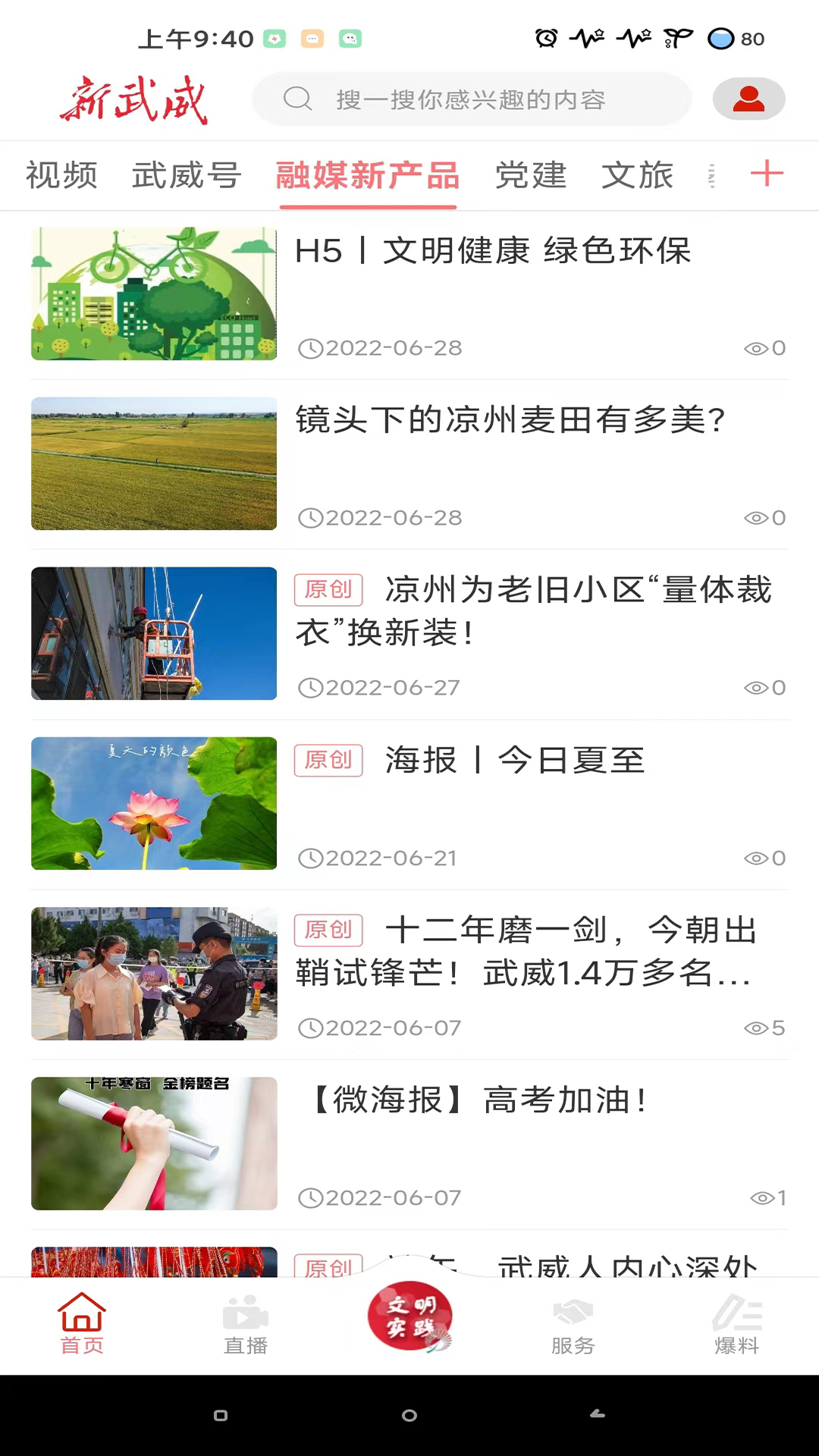Open the user profile icon

(x=748, y=99)
